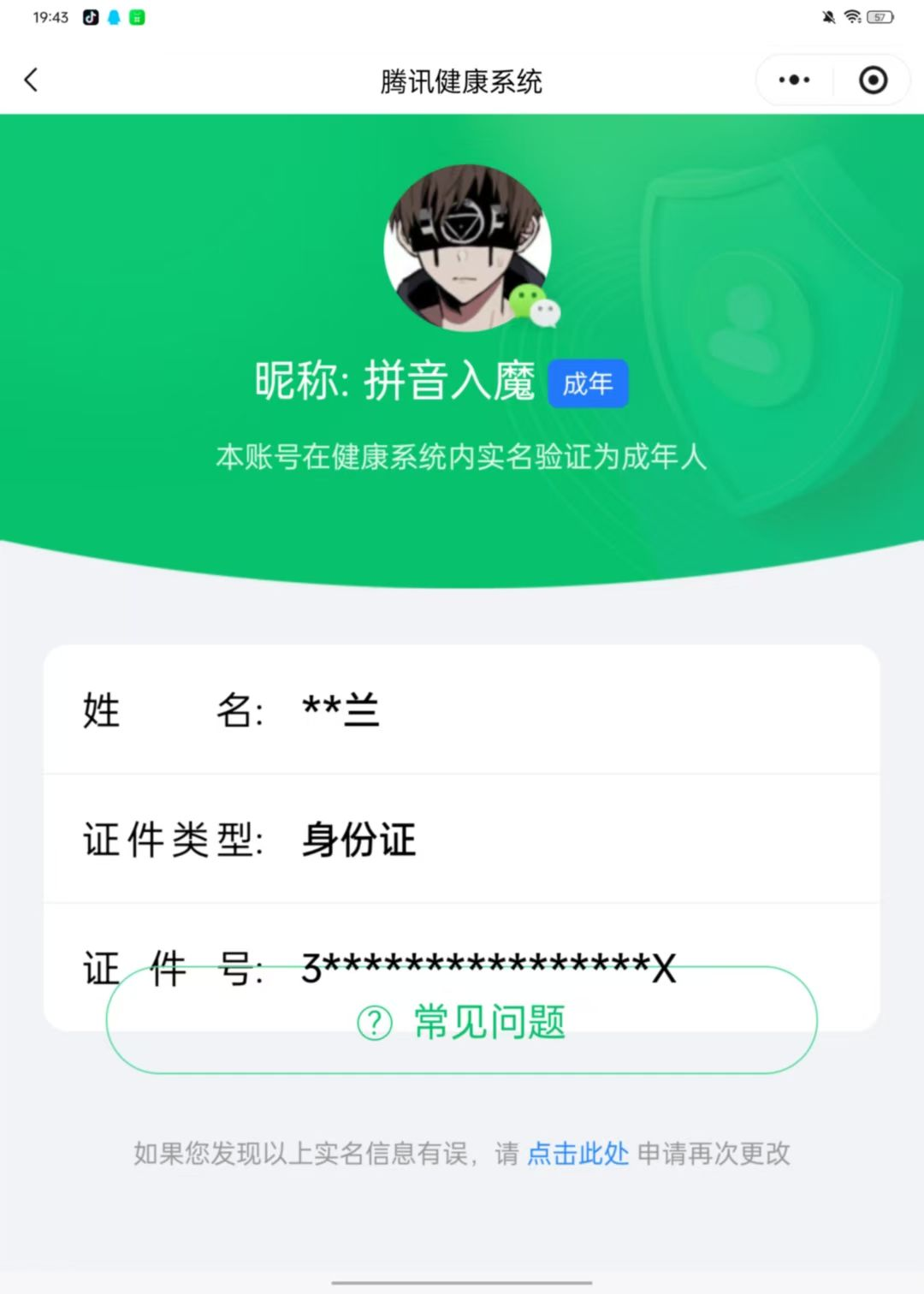Tap the 成年 adult status badge
Image resolution: width=924 pixels, height=1294 pixels.
588,383
